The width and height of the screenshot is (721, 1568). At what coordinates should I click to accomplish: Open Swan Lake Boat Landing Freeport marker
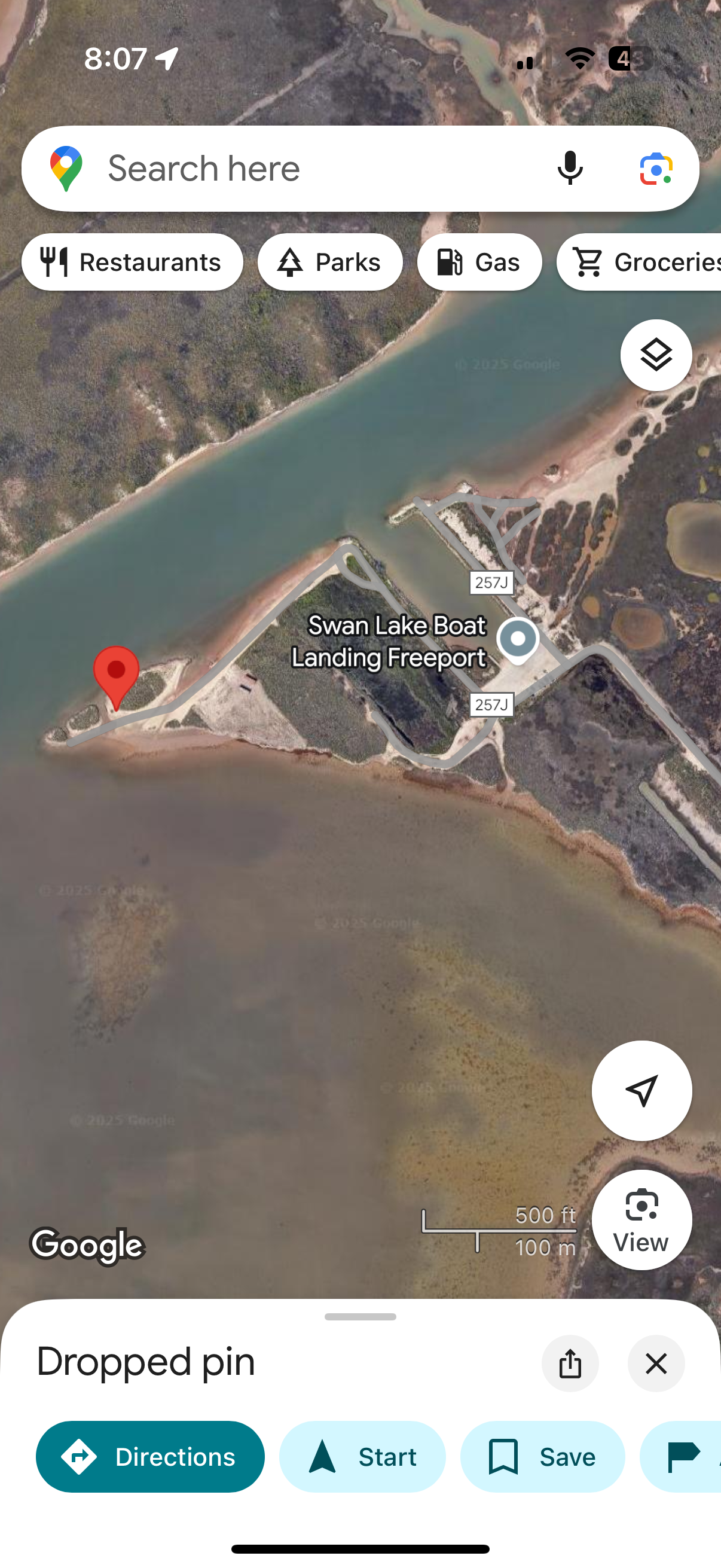(517, 640)
